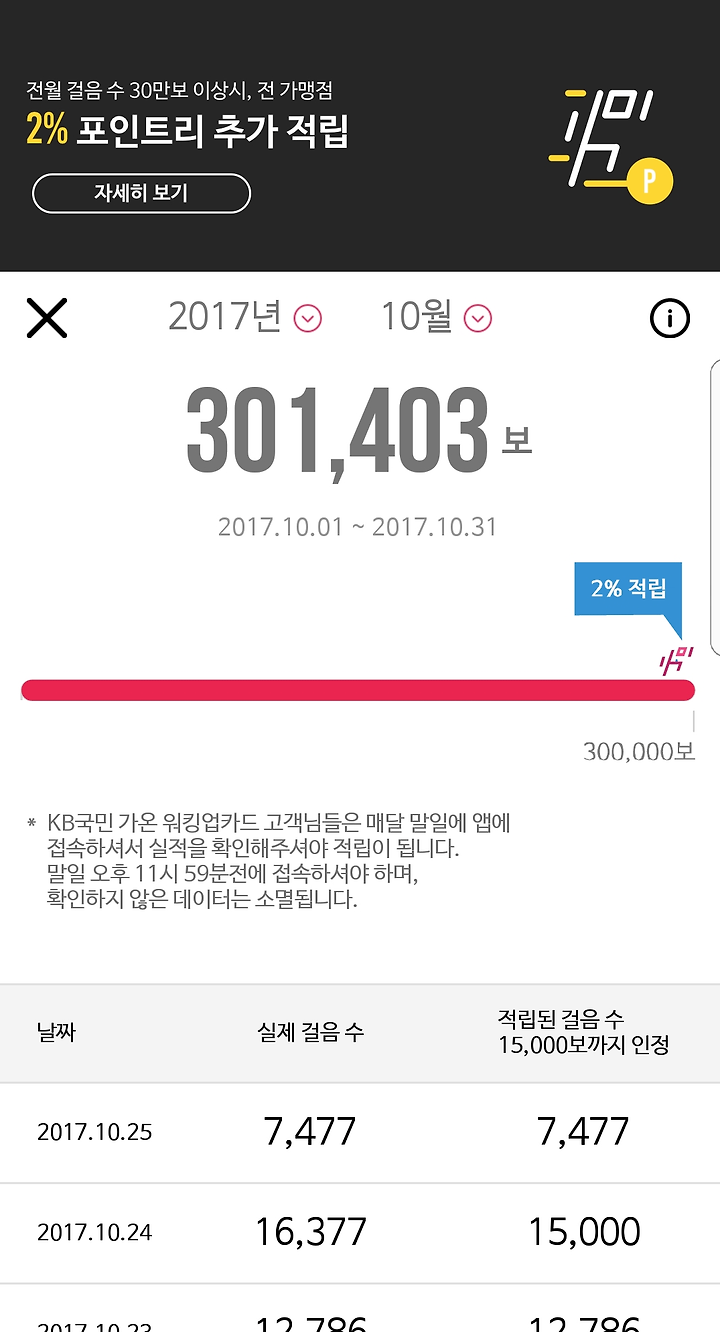The height and width of the screenshot is (1332, 720).
Task: Tap the 자세히 보기 button in banner
Action: (141, 193)
